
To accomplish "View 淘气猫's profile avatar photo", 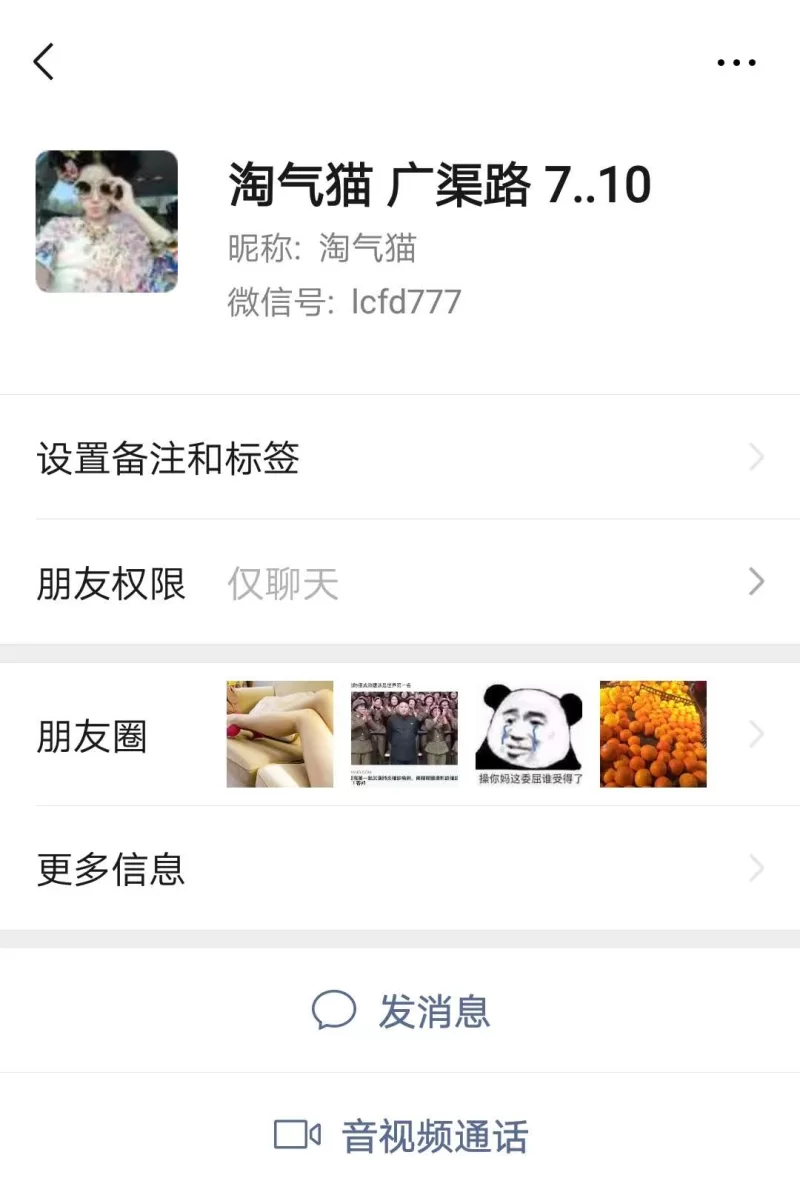I will (x=107, y=222).
